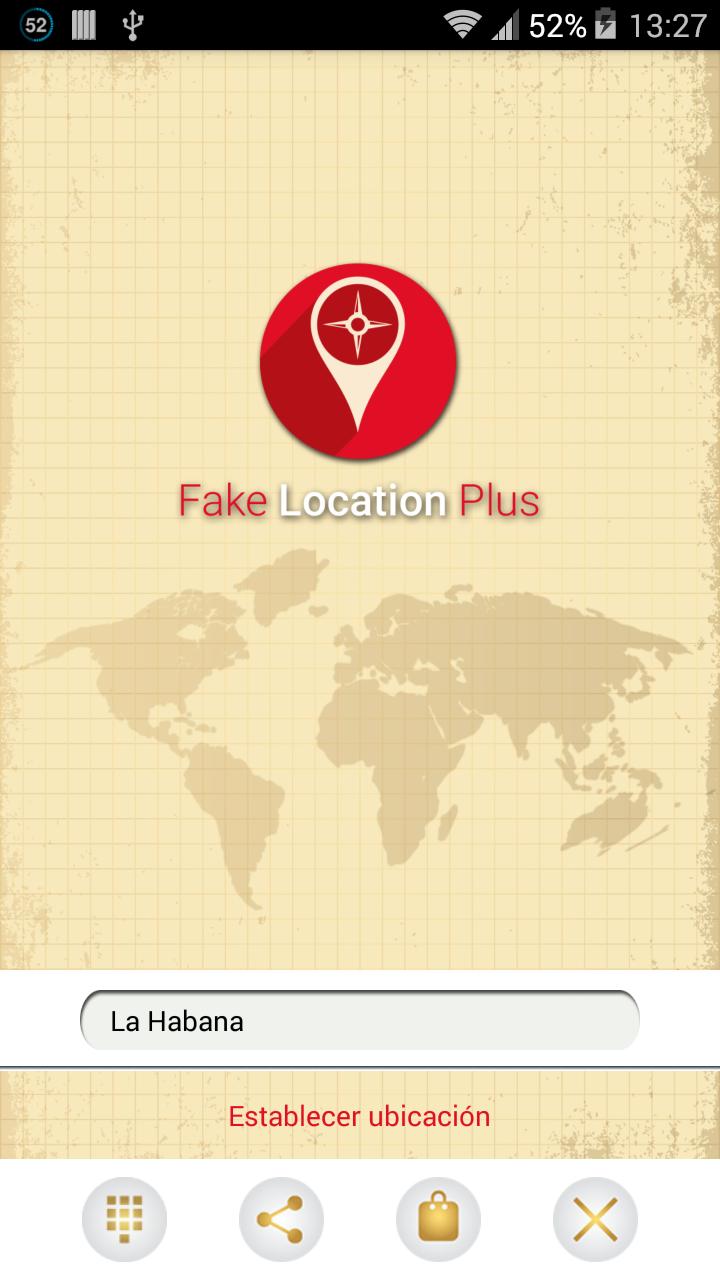Tap the Wi-Fi icon in the status bar
720x1280 pixels.
(x=459, y=25)
